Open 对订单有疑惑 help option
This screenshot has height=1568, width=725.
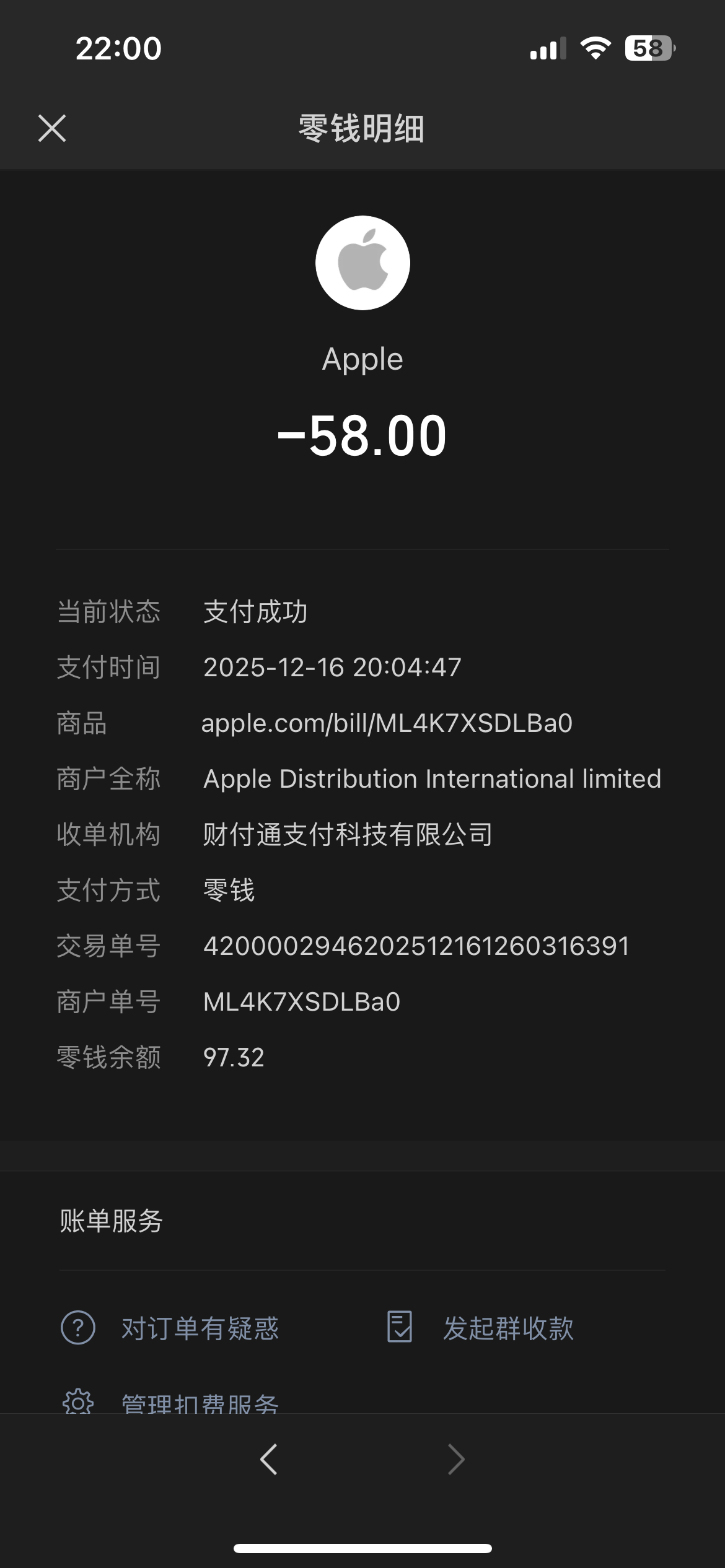170,1328
